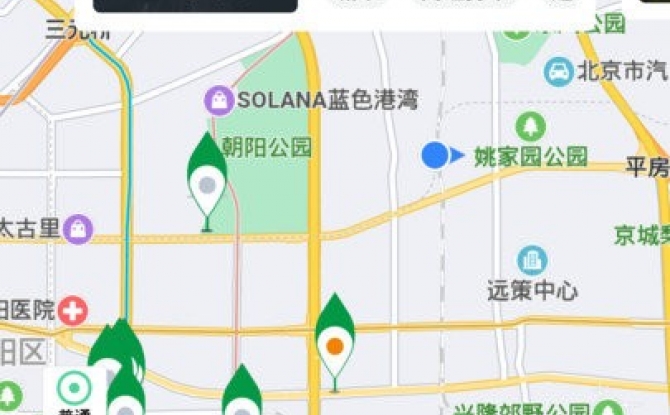Tap the green circle map mode button

[74, 389]
